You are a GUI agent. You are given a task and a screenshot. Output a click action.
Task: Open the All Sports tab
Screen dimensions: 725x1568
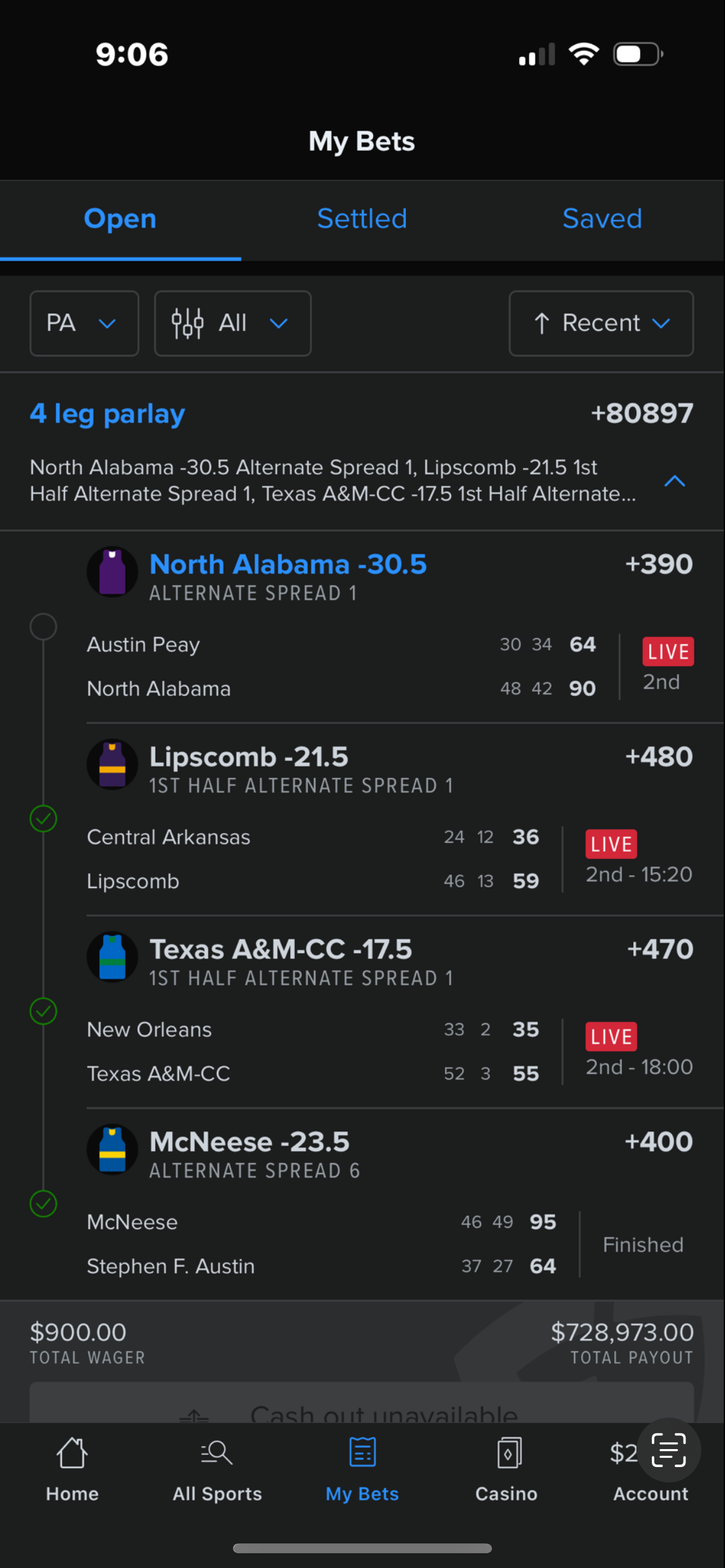pos(217,1469)
